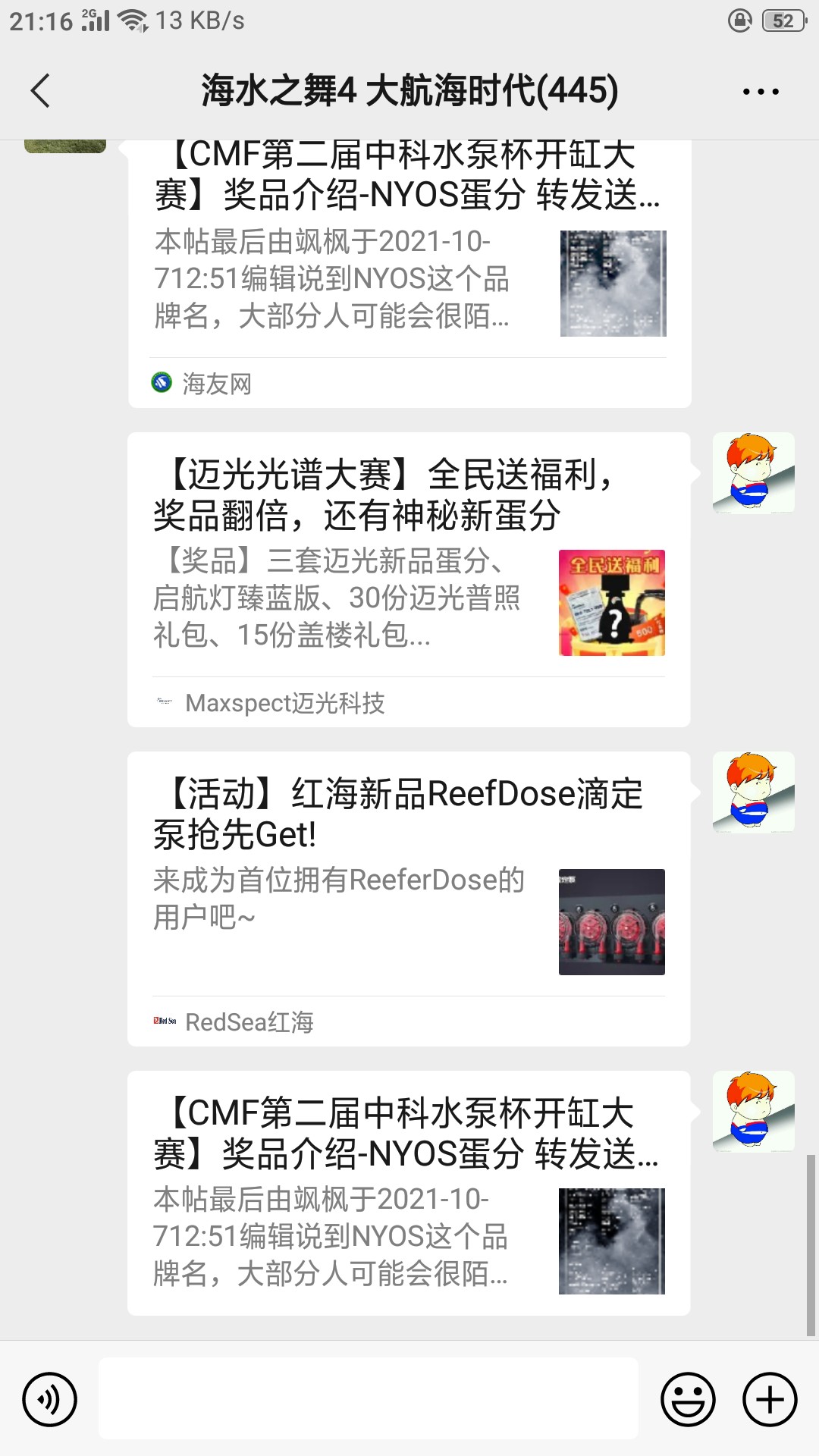819x1456 pixels.
Task: View sender avatar beside ReefDose card
Action: coord(753,792)
